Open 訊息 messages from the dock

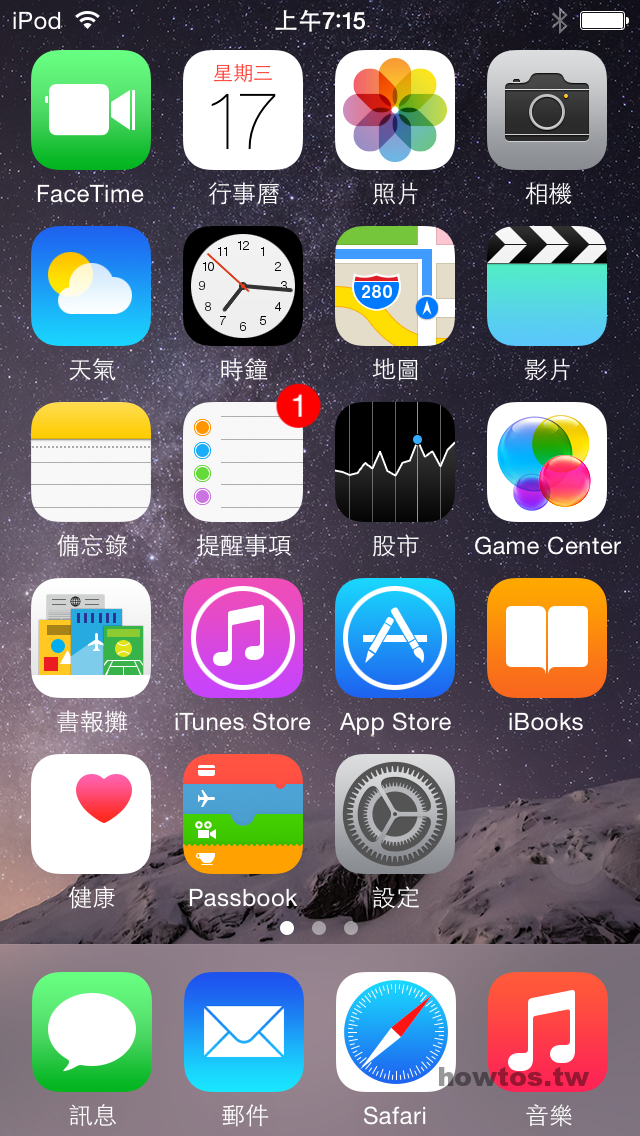pos(91,1032)
